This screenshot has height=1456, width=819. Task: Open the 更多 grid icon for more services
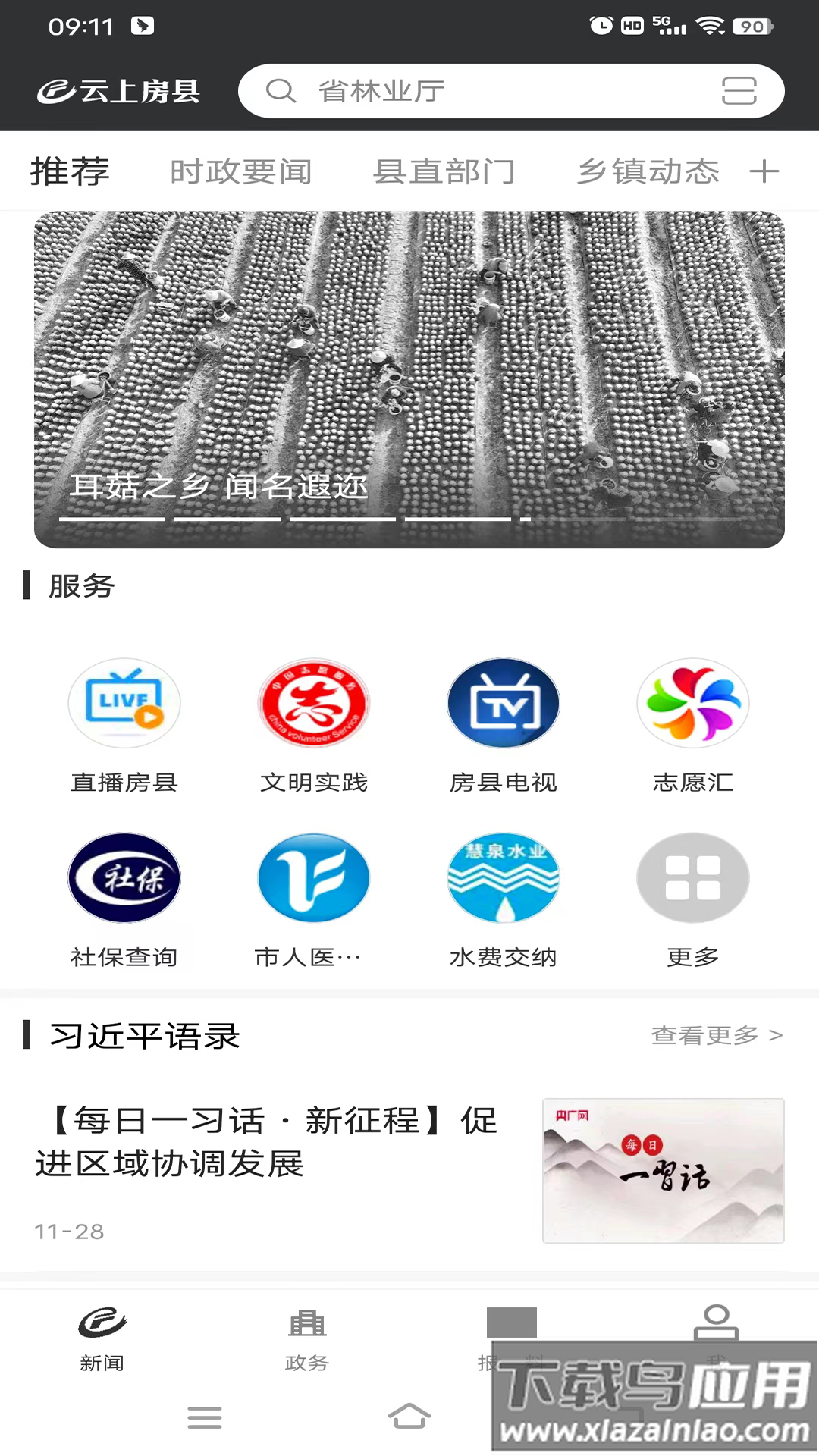(x=692, y=877)
